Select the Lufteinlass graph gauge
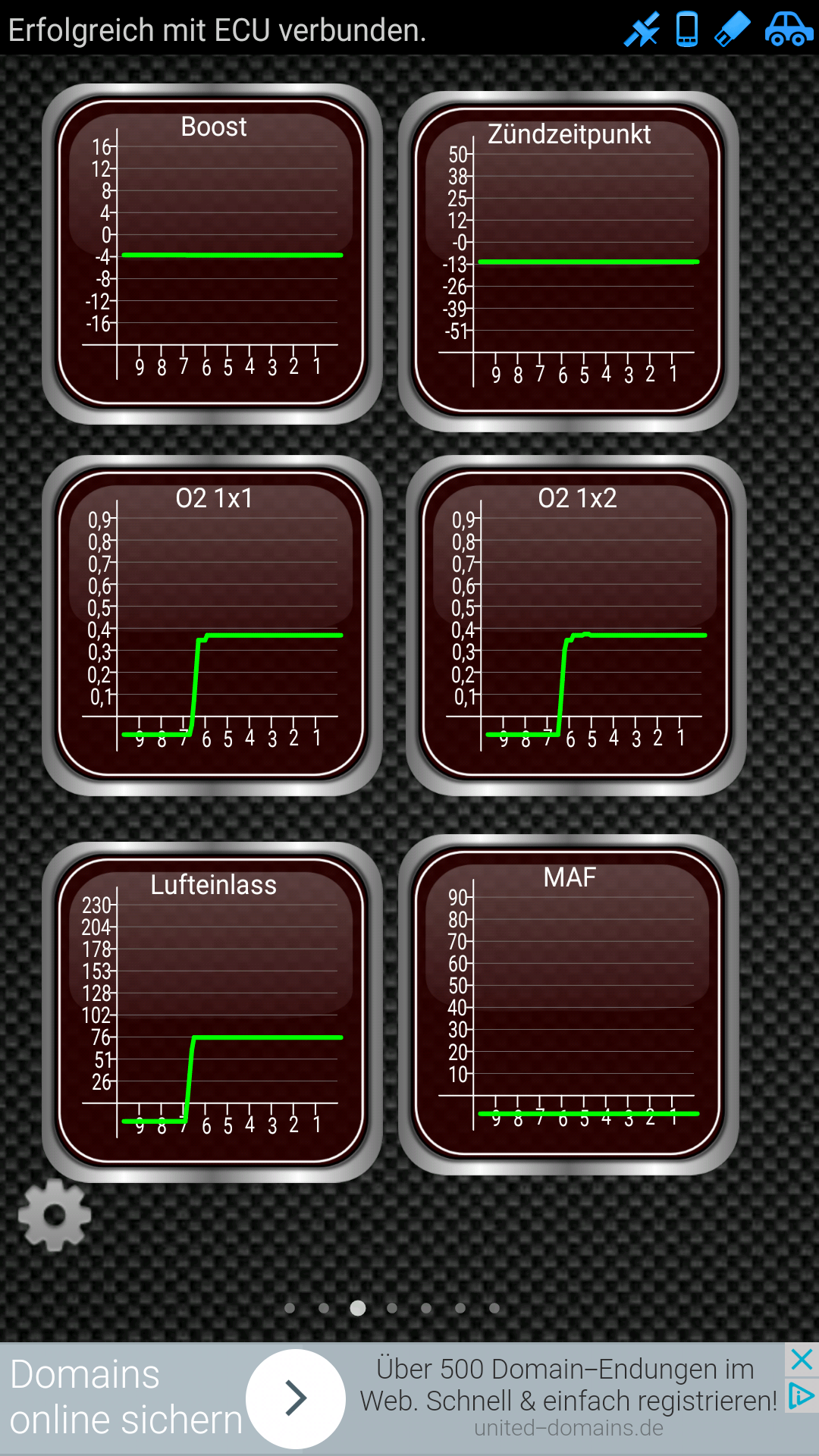This screenshot has height=1456, width=819. click(x=212, y=1012)
